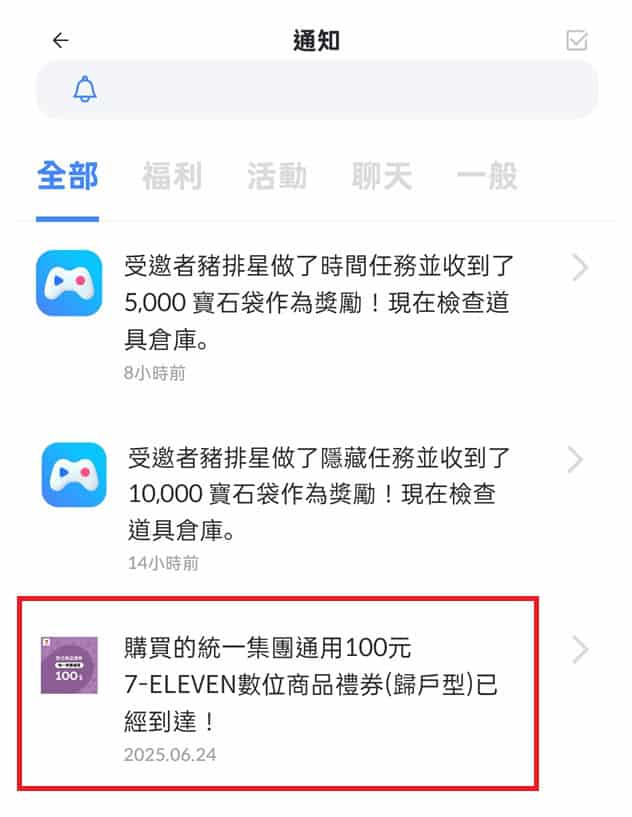
Task: Open the 7-ELEVEN 100元 voucher notification
Action: (316, 694)
